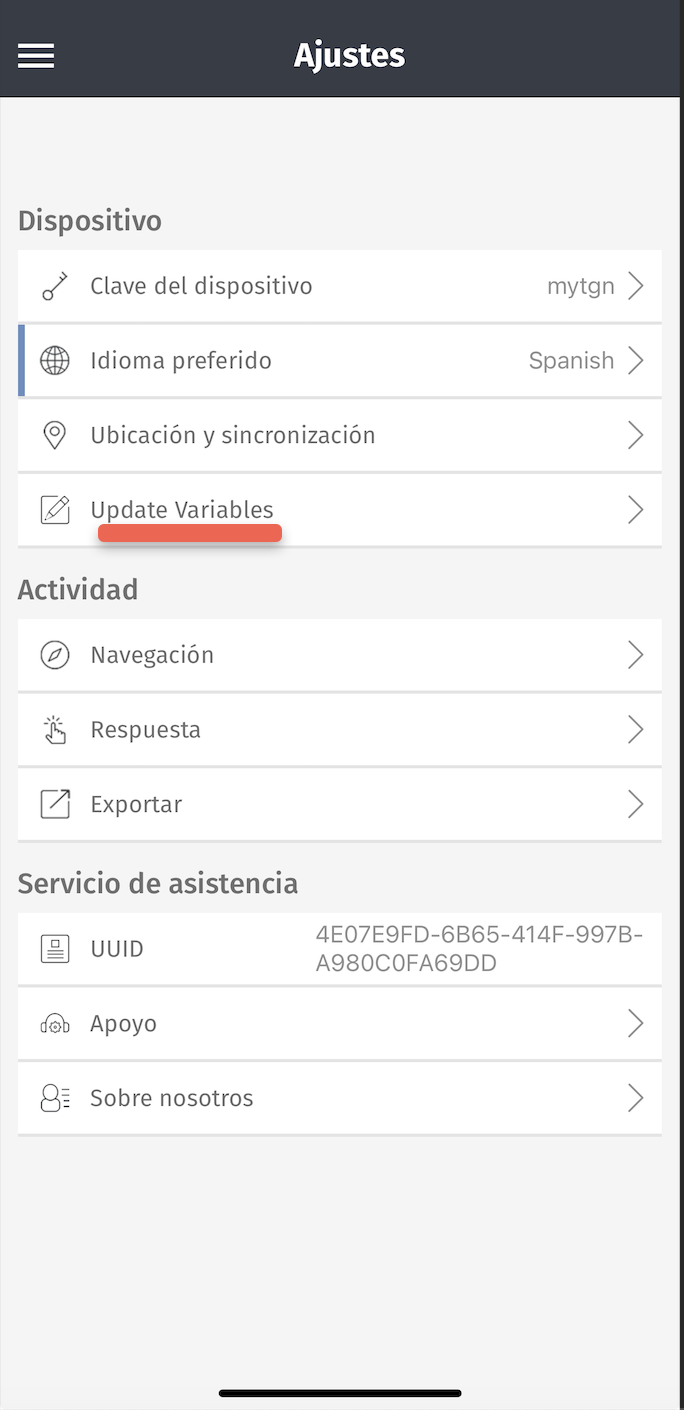684x1410 pixels.
Task: Open Clave del dispositivo setting
Action: pos(340,287)
